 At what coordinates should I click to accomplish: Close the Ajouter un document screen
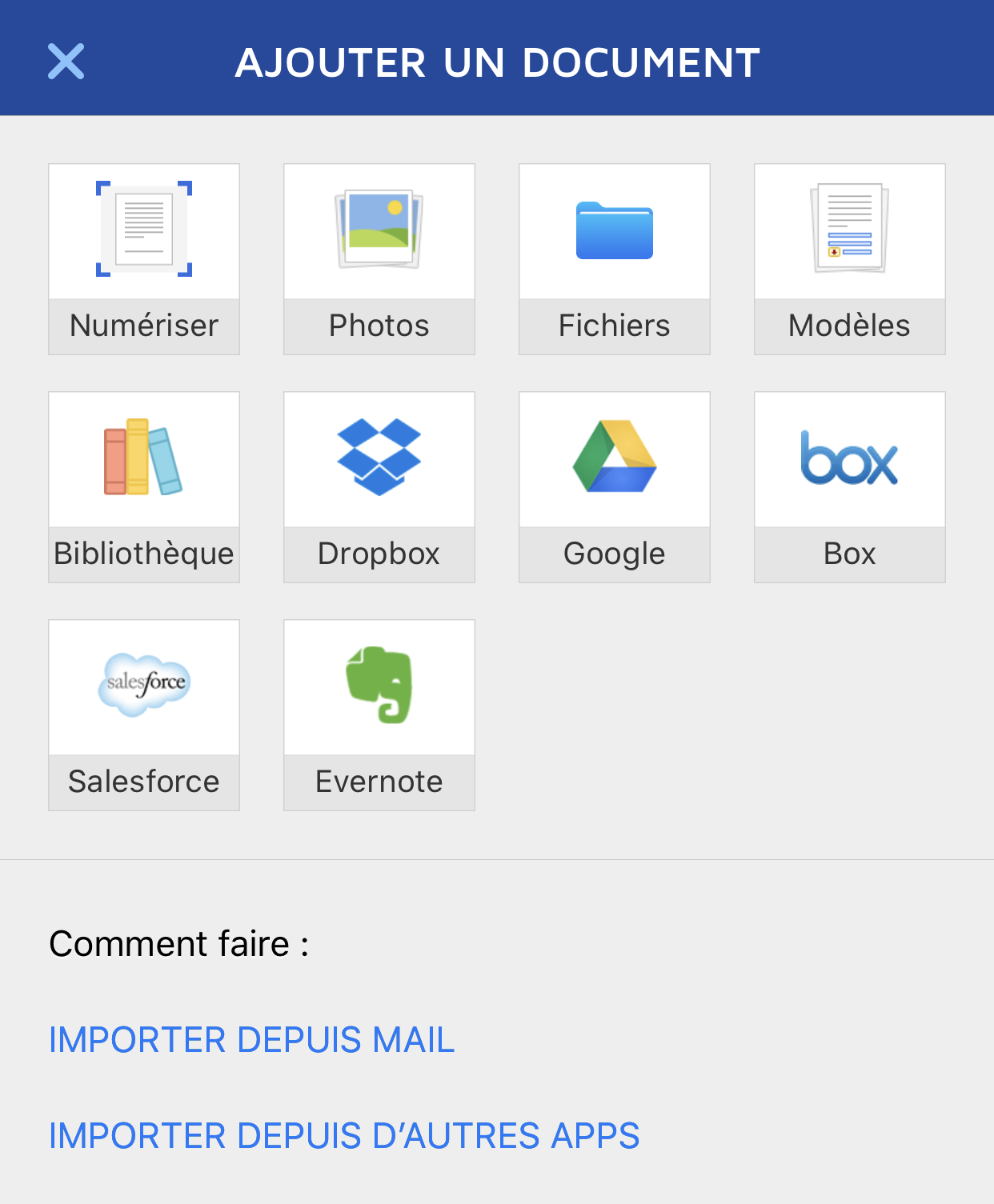pyautogui.click(x=66, y=62)
